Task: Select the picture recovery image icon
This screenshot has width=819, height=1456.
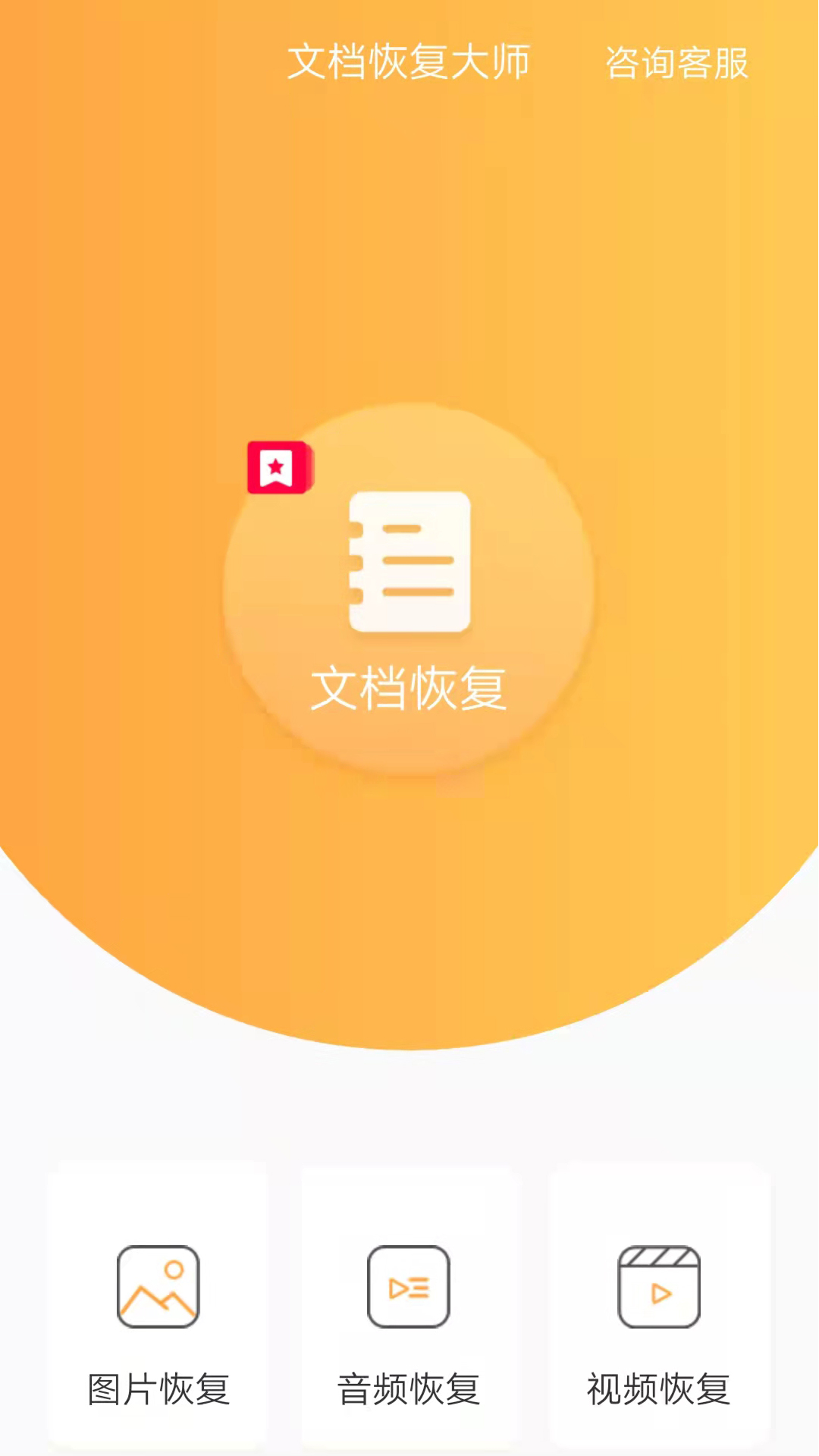Action: [x=158, y=1287]
